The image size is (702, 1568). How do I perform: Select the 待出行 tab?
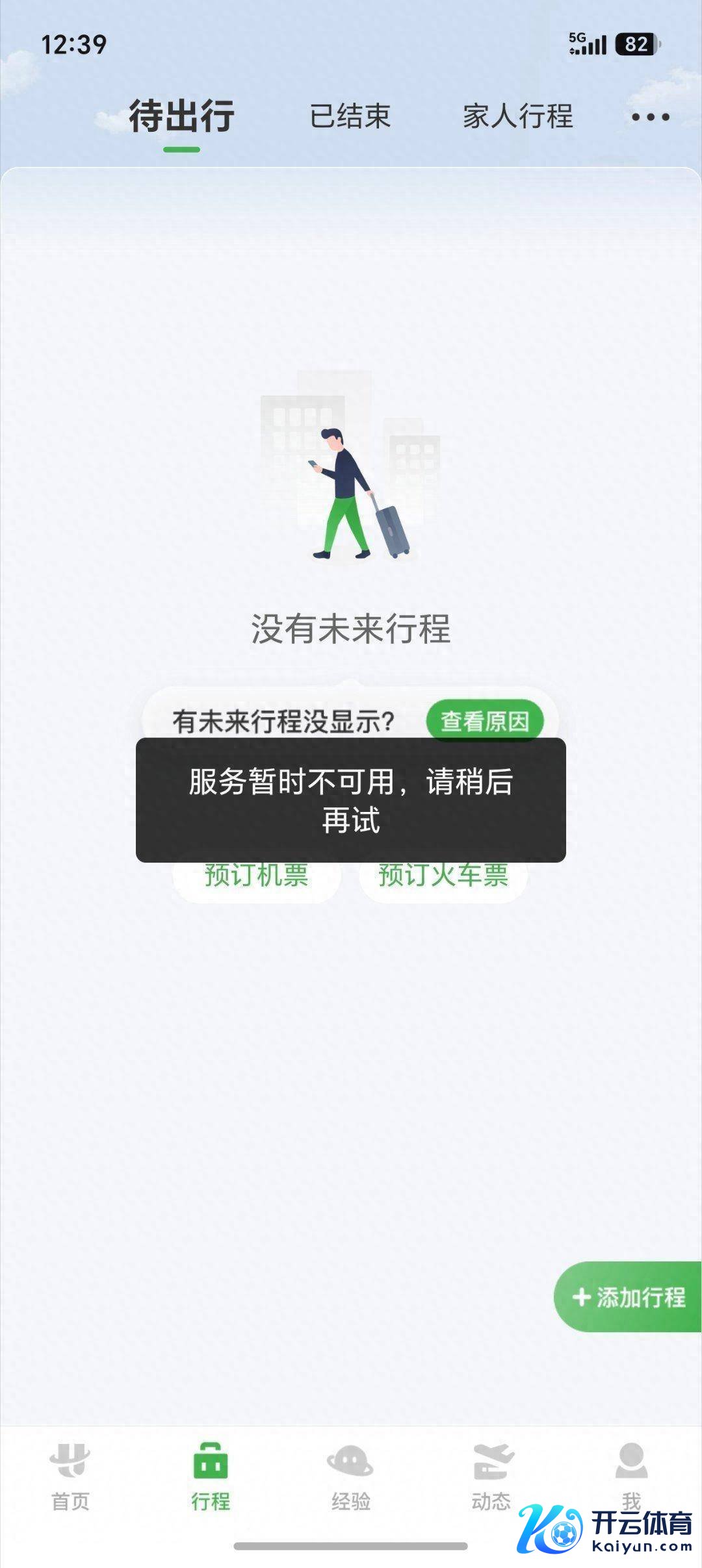coord(181,117)
